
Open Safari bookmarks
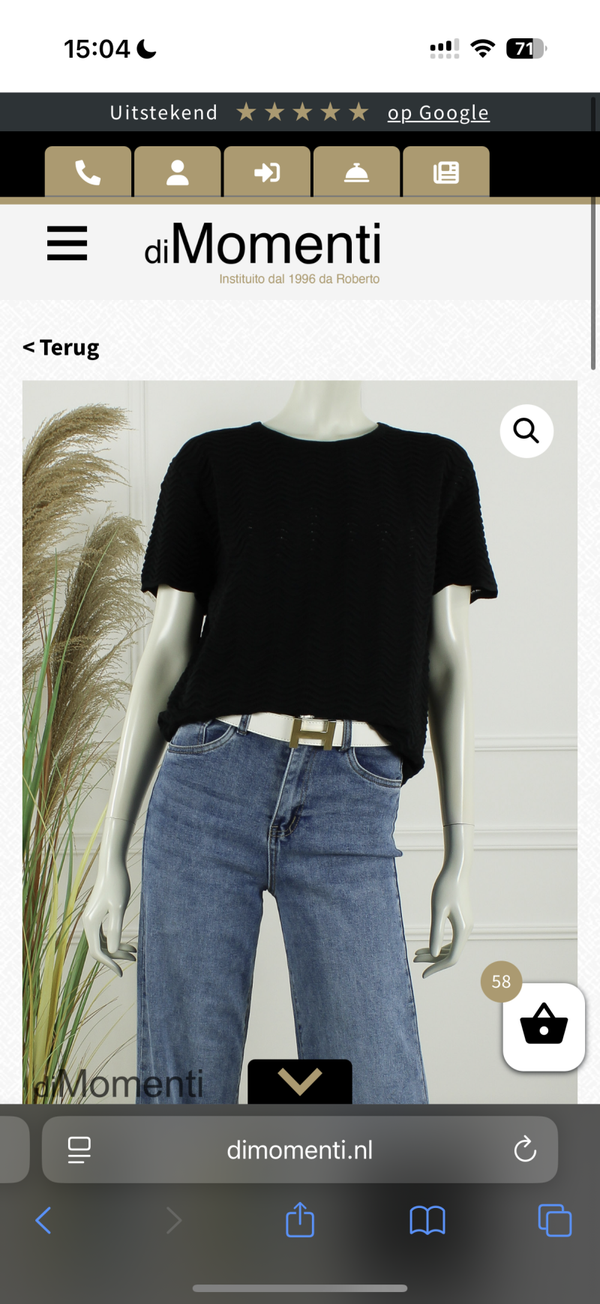tap(427, 1220)
